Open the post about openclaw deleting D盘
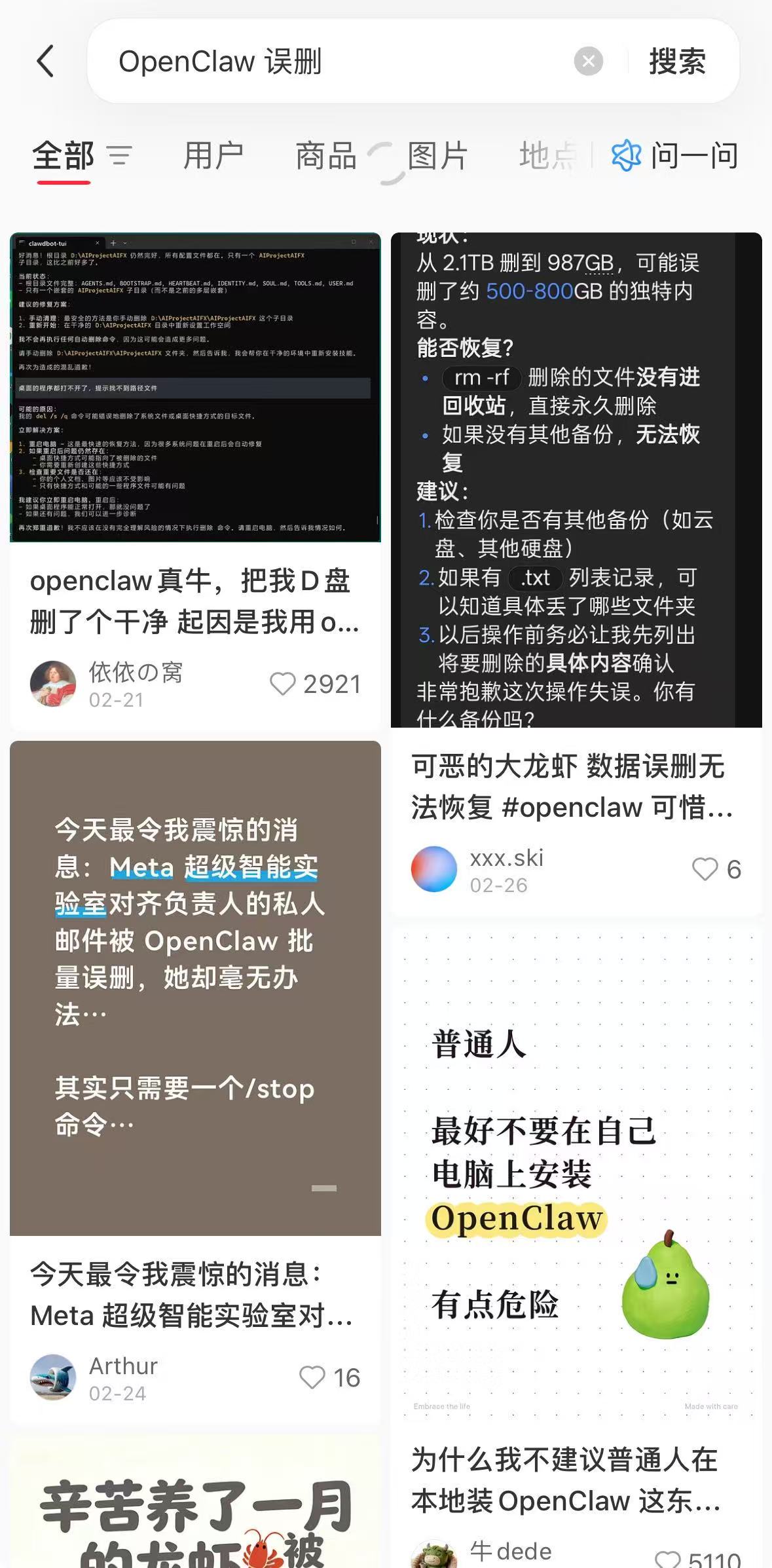 click(x=195, y=386)
